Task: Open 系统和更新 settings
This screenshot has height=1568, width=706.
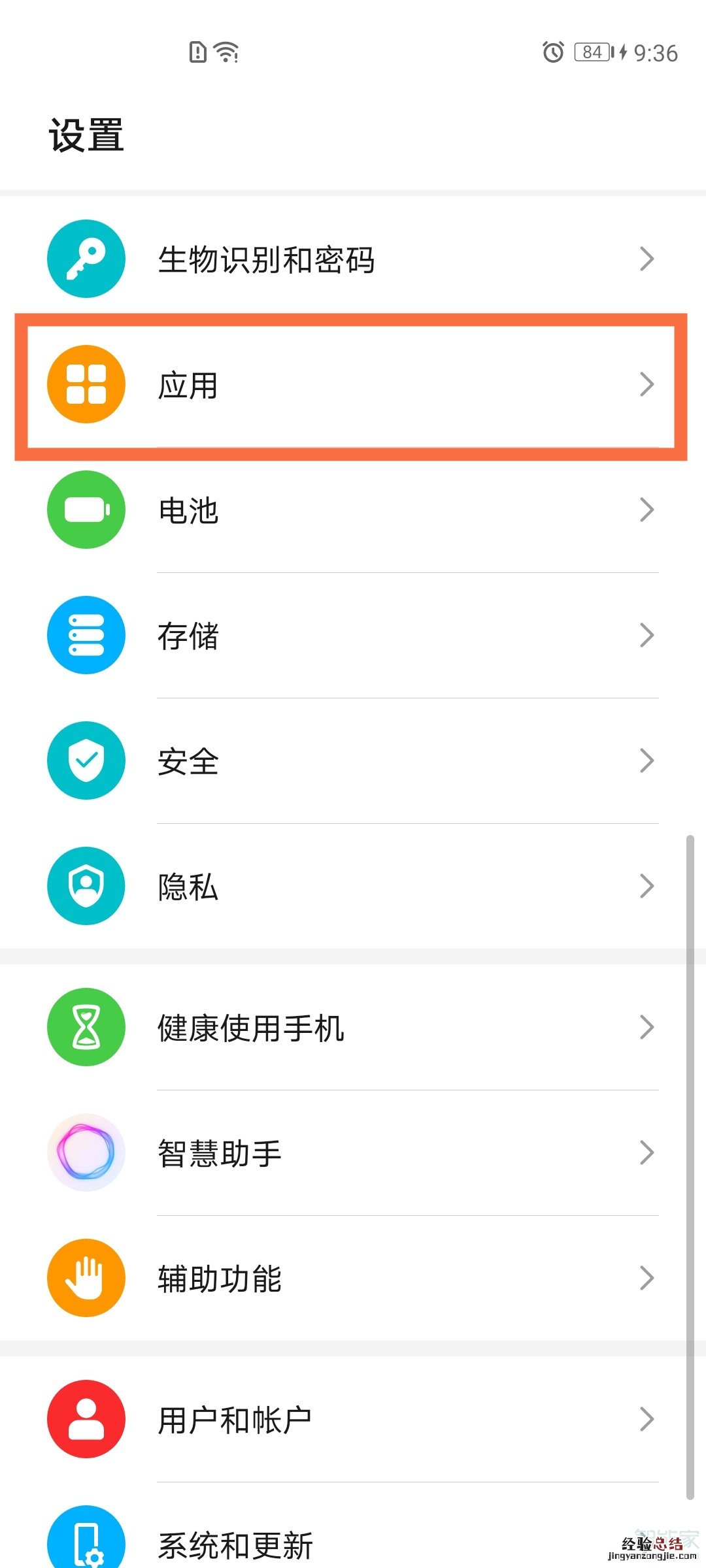Action: coord(353,1543)
